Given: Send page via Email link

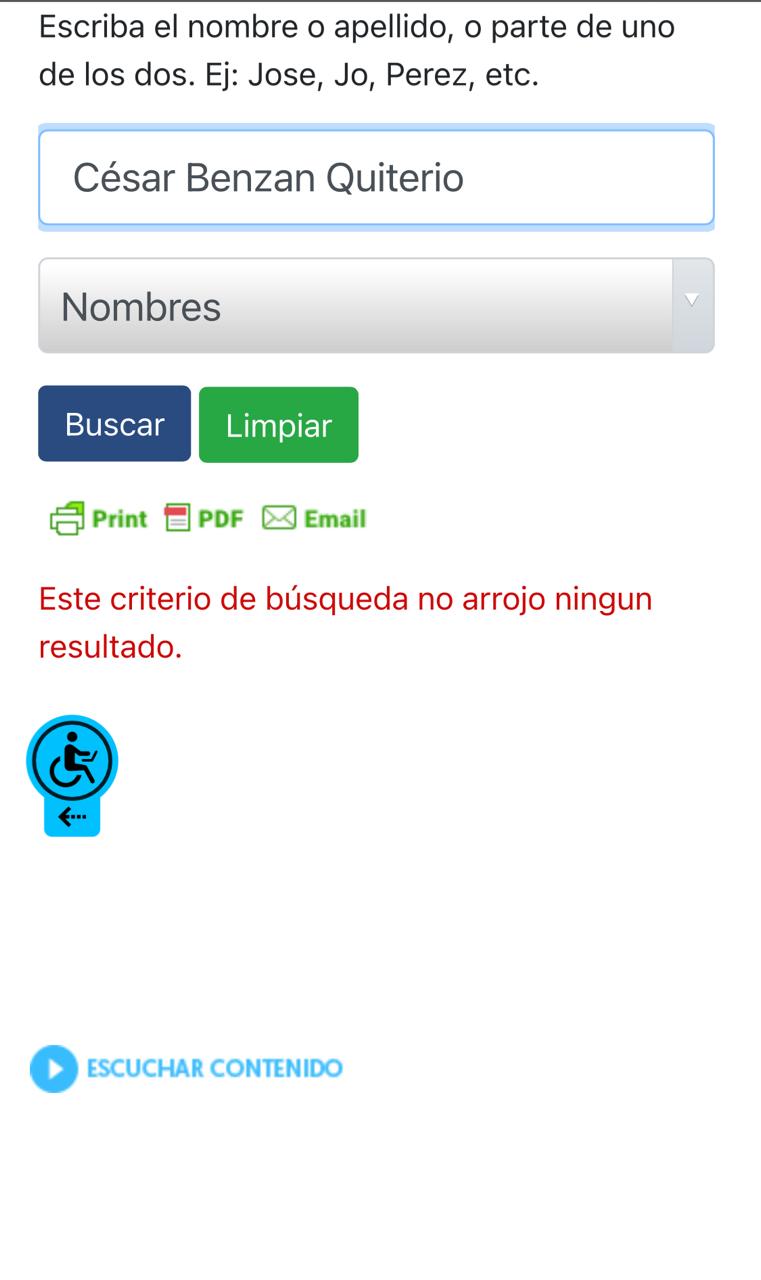Looking at the screenshot, I should tap(314, 518).
